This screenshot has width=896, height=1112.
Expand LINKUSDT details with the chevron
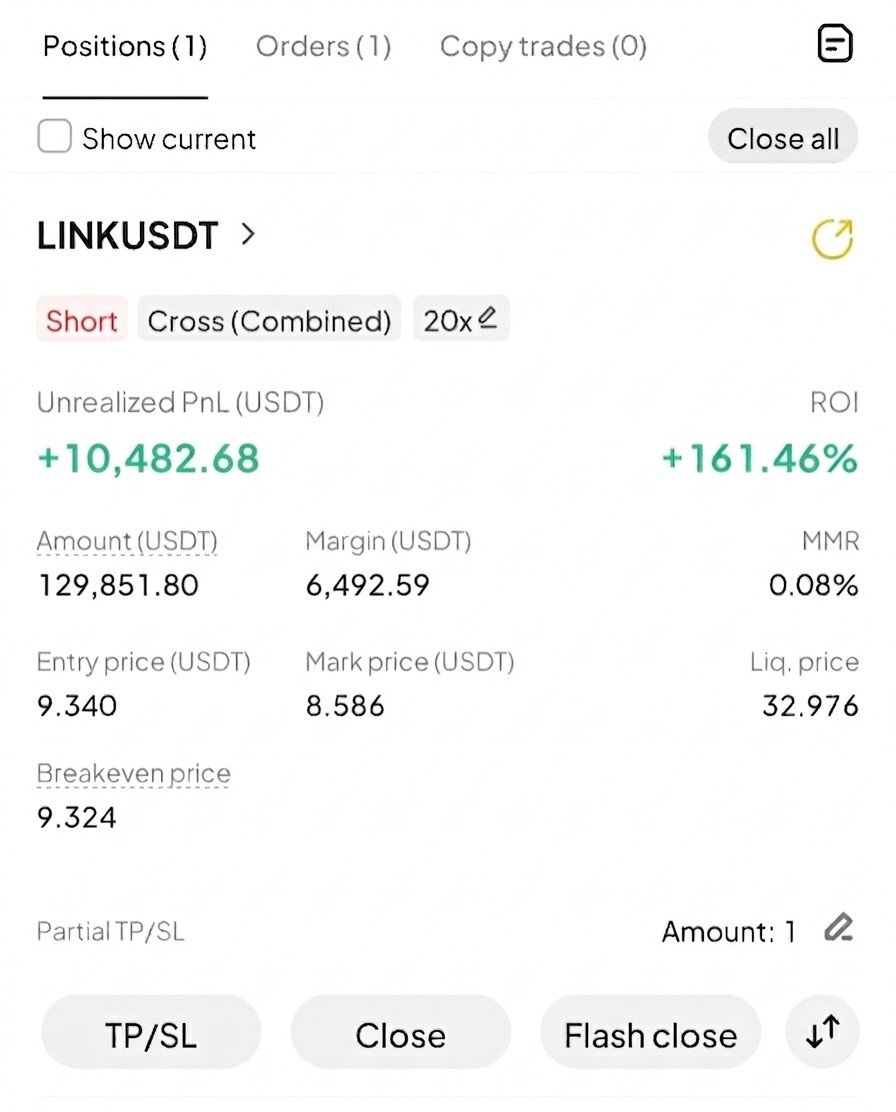coord(247,236)
